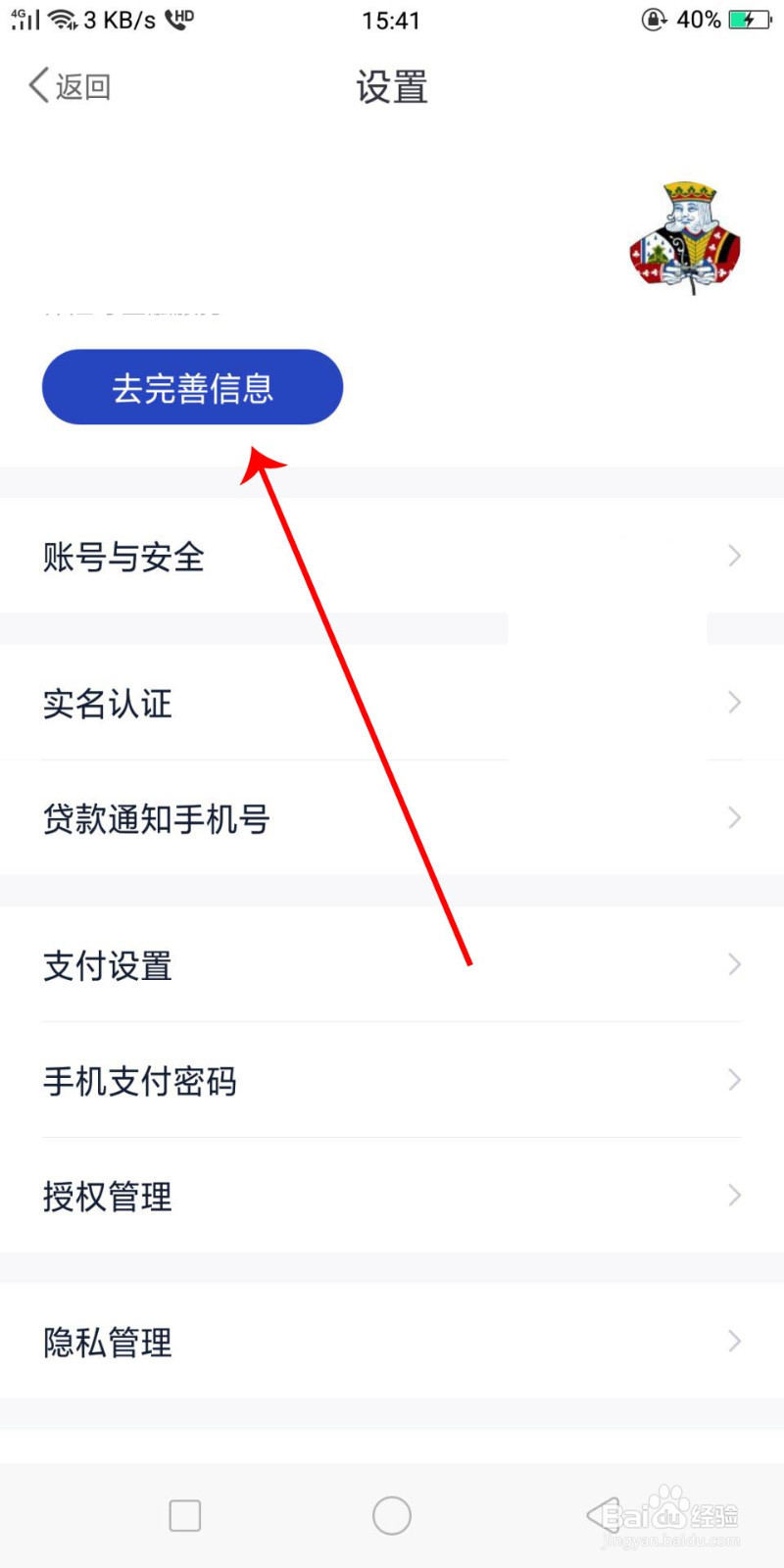Tap the orientation lock icon in status bar
Screen dimensions: 784x1568
[x=654, y=20]
